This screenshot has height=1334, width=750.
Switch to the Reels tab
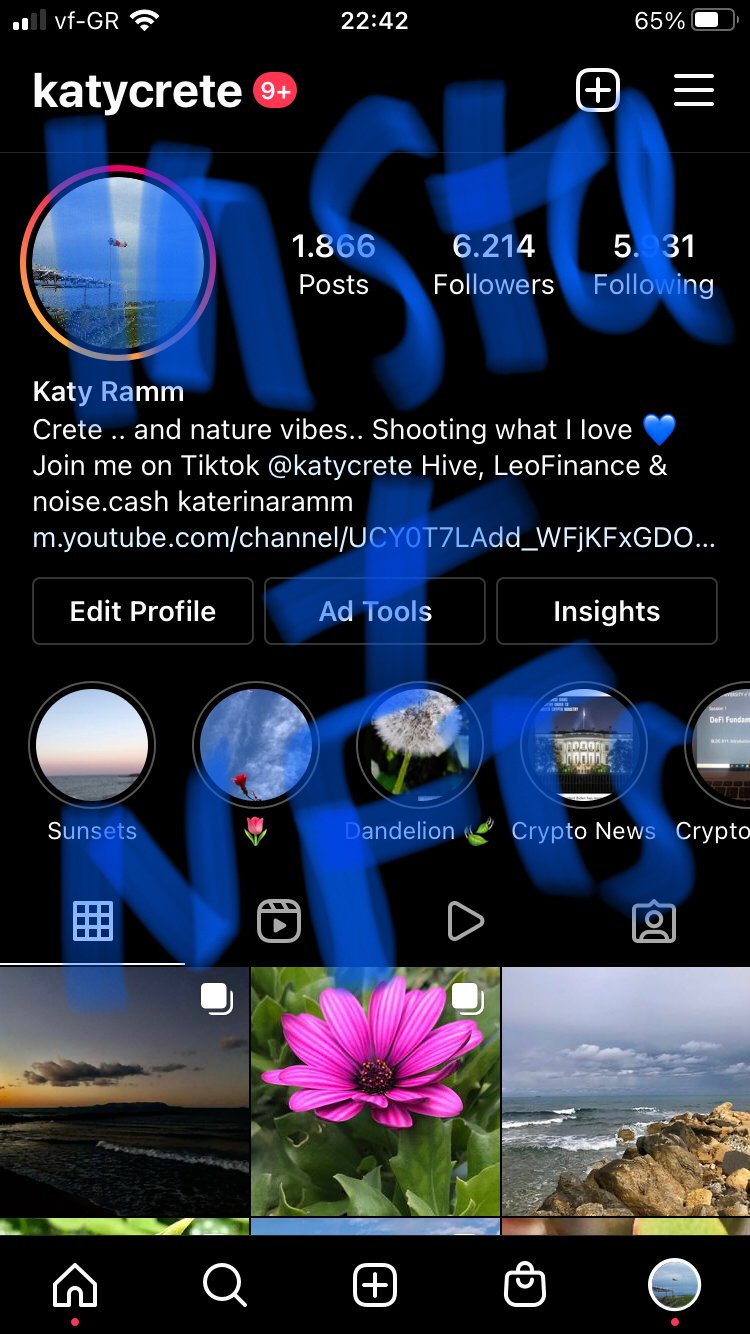coord(279,921)
